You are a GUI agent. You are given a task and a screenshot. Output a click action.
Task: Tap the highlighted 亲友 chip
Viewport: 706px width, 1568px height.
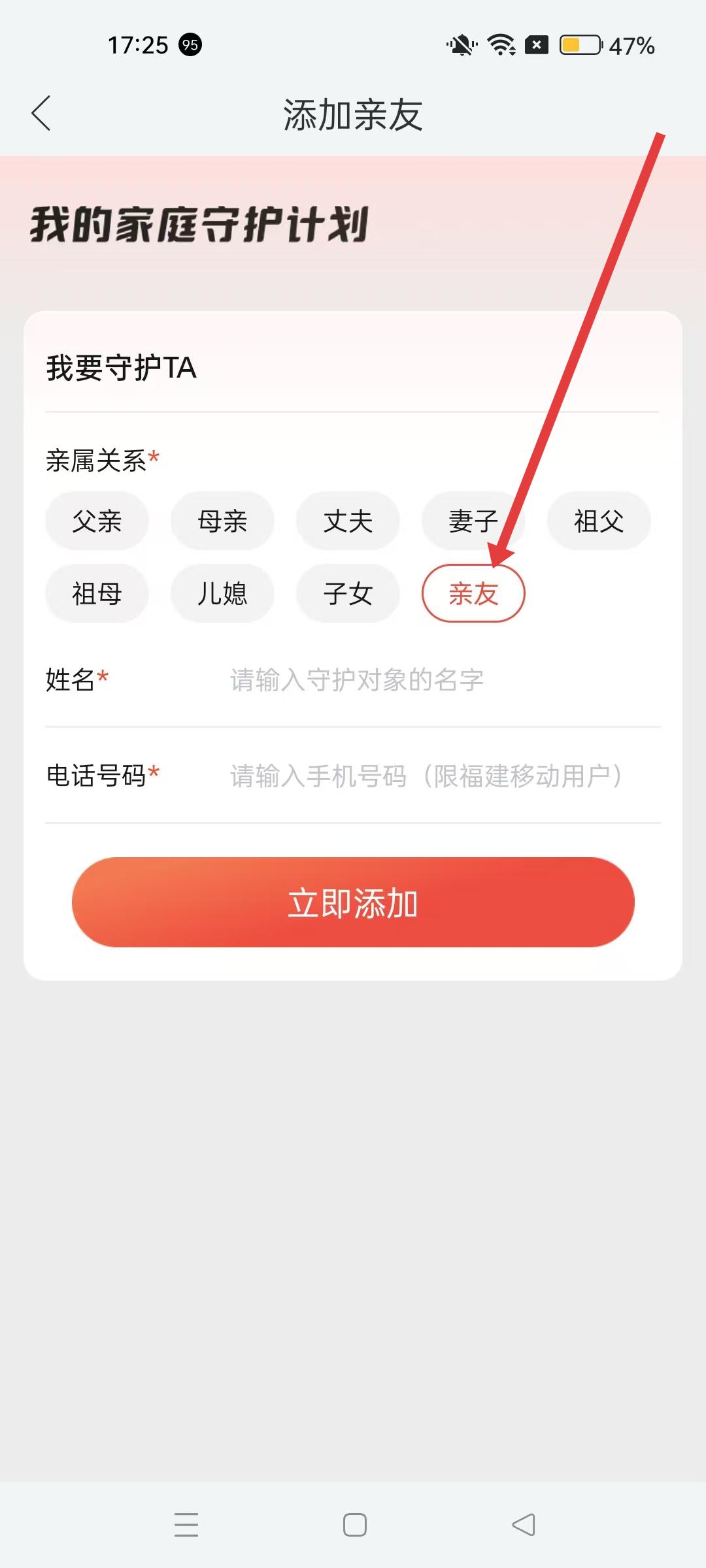[473, 594]
